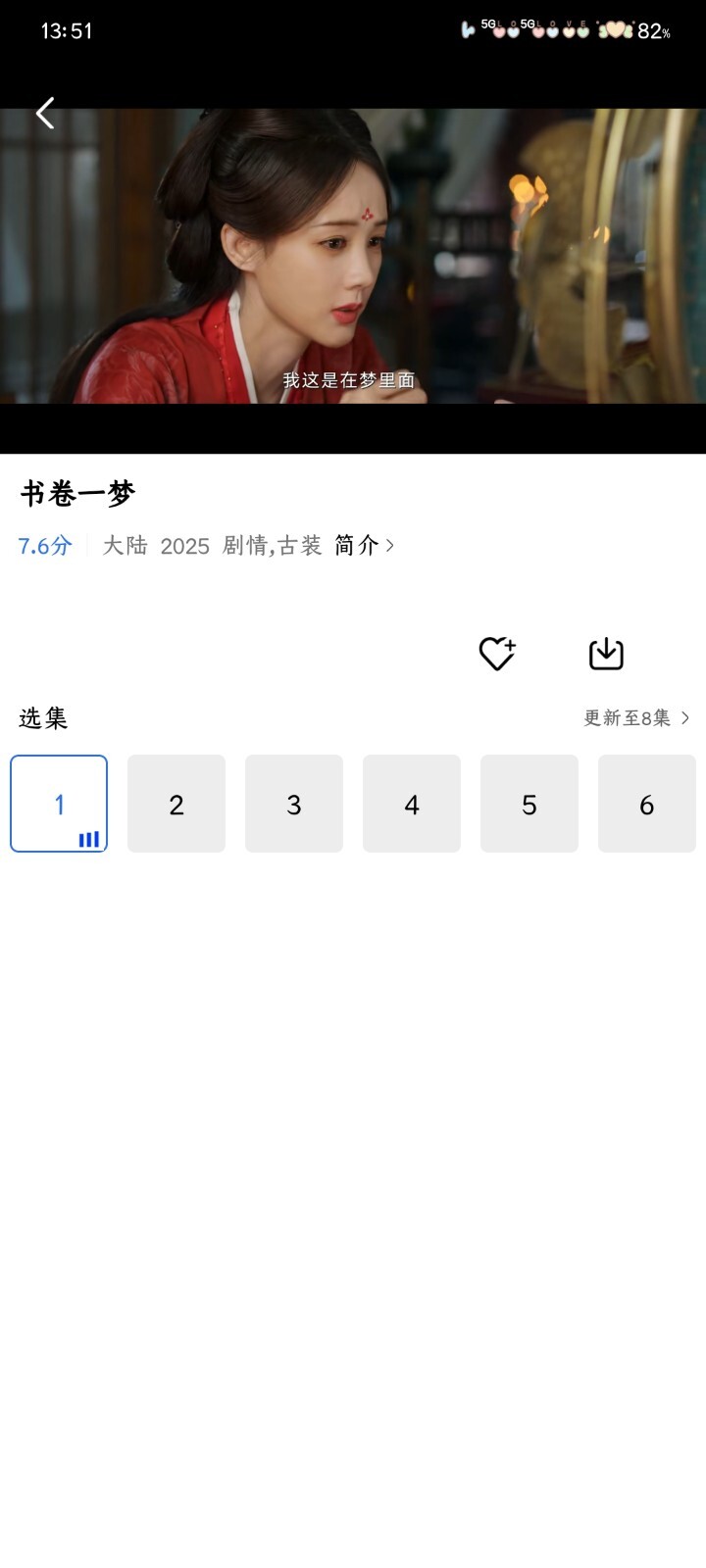Viewport: 706px width, 1568px height.
Task: Tap the episode progress bars on episode 1
Action: (x=88, y=836)
